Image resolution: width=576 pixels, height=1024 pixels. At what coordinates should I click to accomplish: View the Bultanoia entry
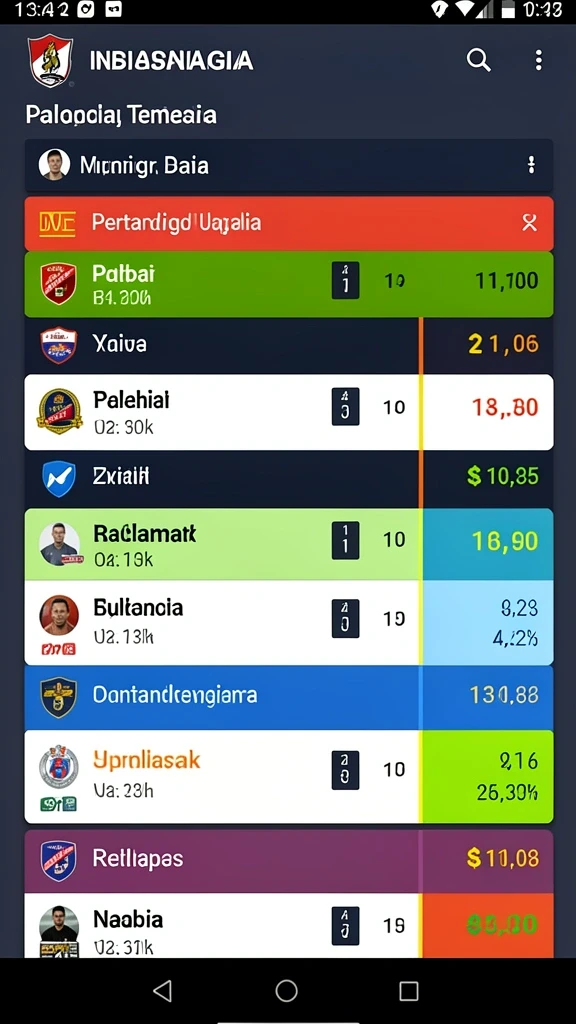[x=289, y=622]
